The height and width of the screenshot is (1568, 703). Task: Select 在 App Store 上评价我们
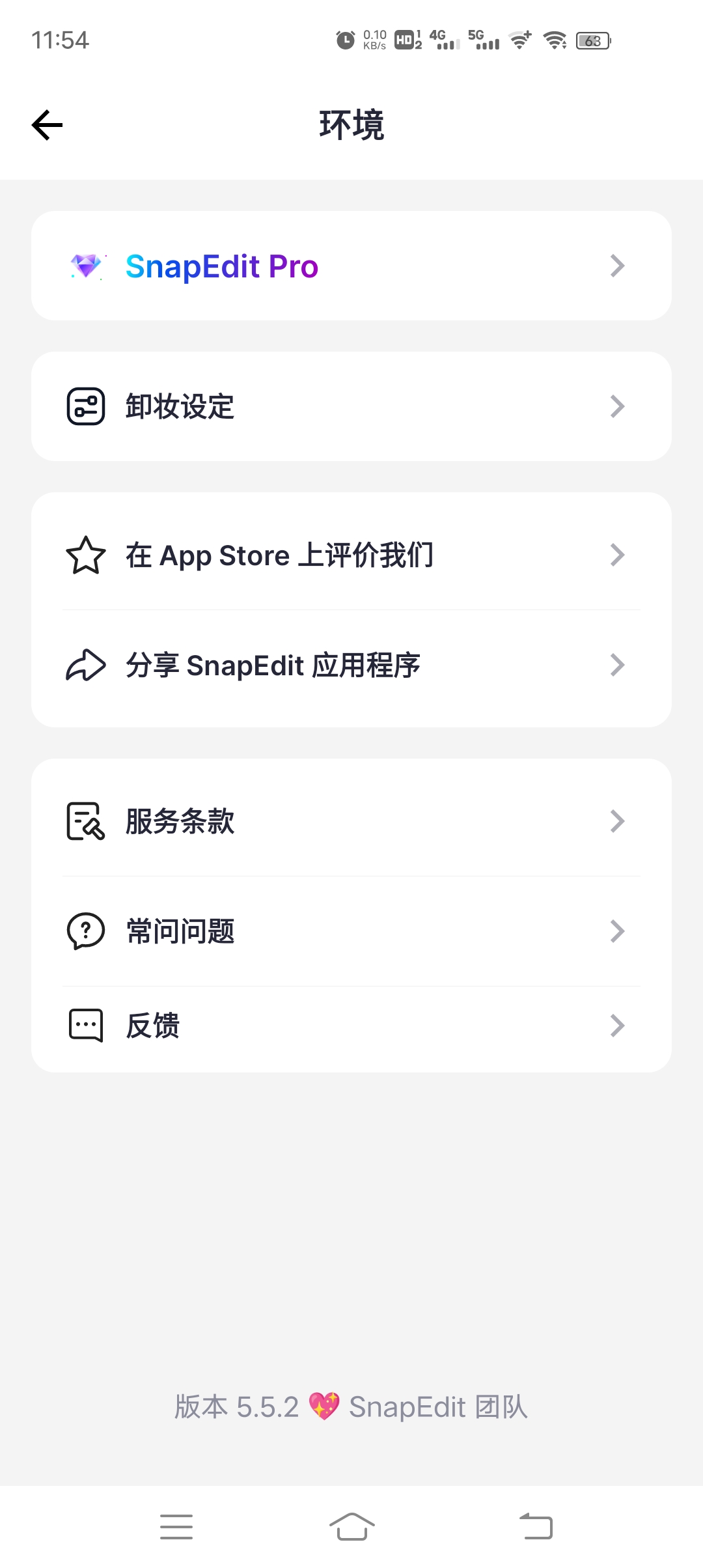[x=351, y=555]
